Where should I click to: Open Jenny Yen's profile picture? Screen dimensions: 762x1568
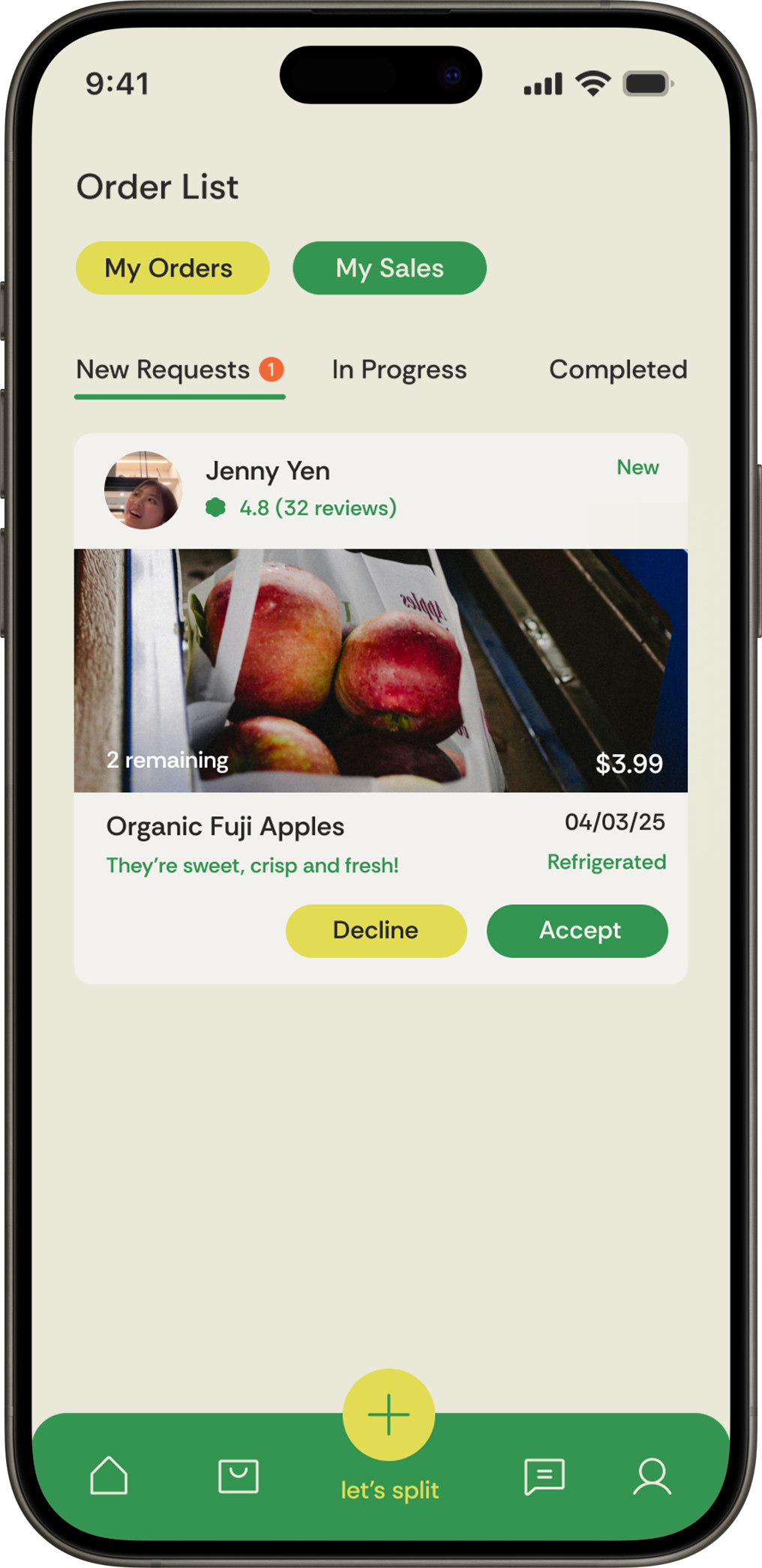coord(142,490)
